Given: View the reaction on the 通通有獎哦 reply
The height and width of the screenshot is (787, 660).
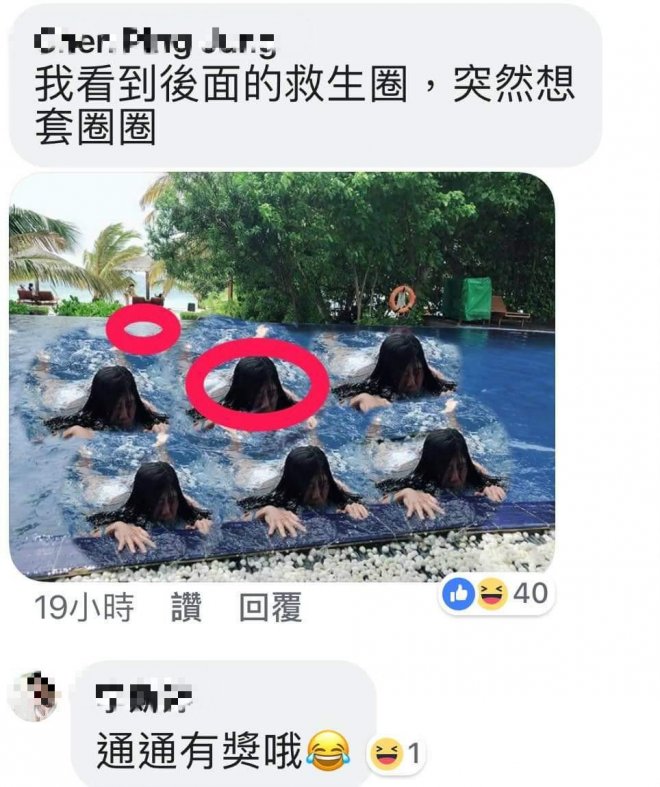Looking at the screenshot, I should pyautogui.click(x=396, y=752).
